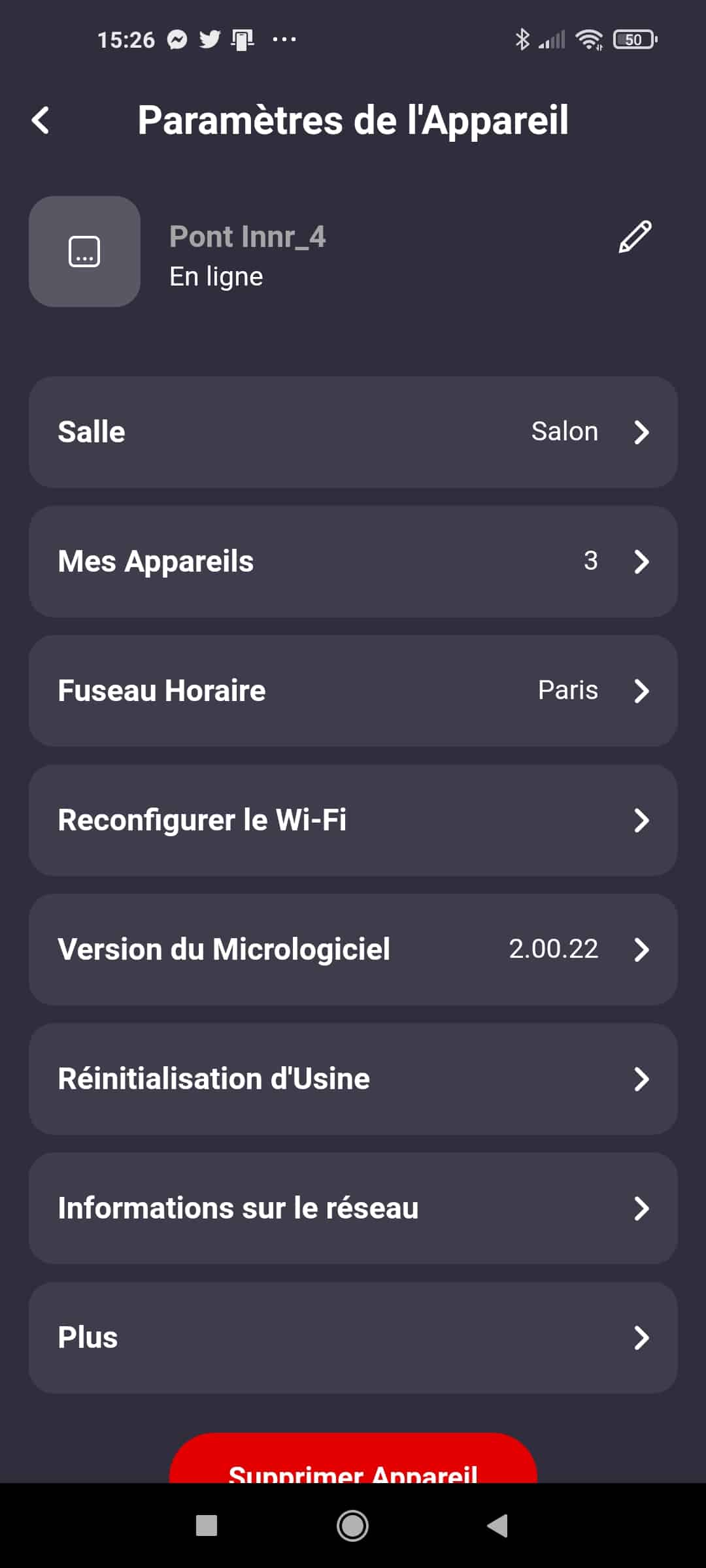Open Reconfigurer le Wi-Fi
This screenshot has height=1568, width=706.
pyautogui.click(x=353, y=820)
